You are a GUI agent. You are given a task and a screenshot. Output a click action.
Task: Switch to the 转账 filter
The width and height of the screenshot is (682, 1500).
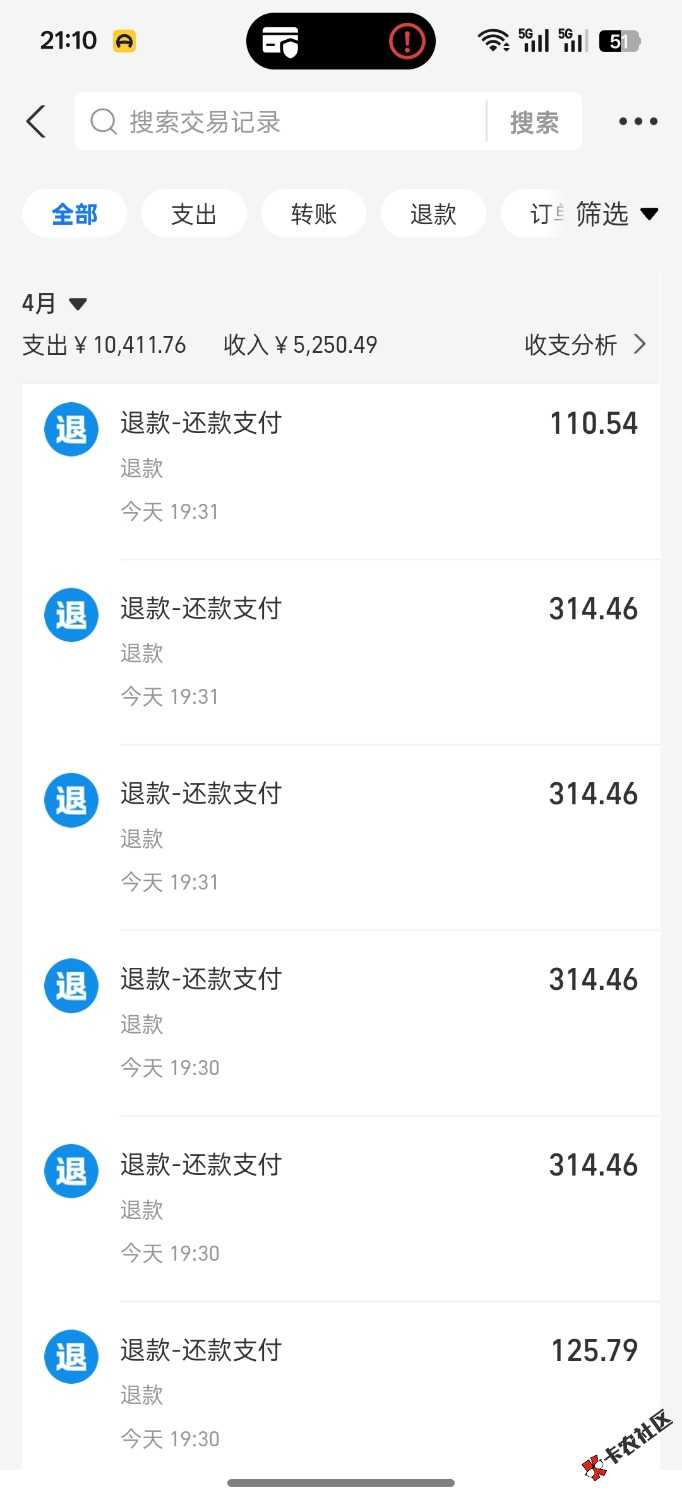314,214
